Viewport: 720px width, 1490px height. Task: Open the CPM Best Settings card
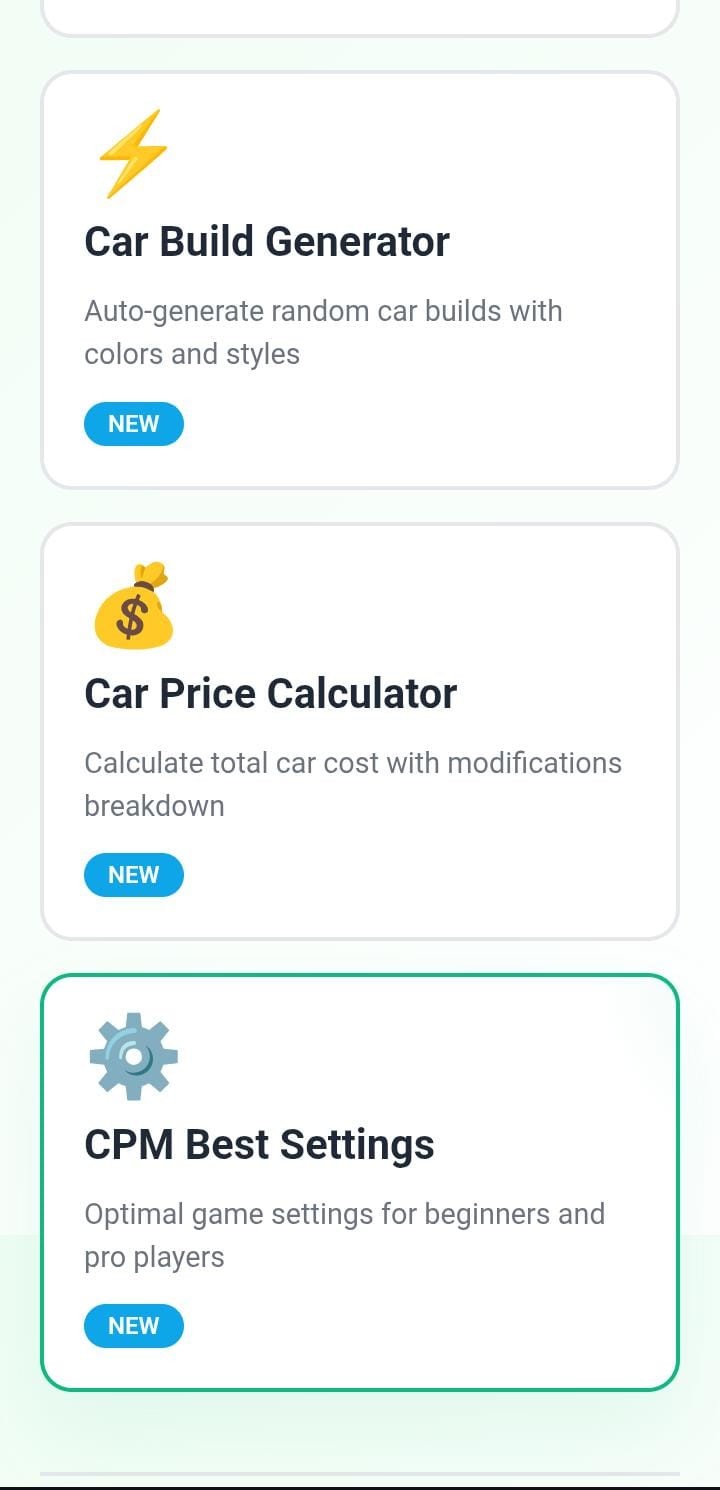(x=359, y=1182)
